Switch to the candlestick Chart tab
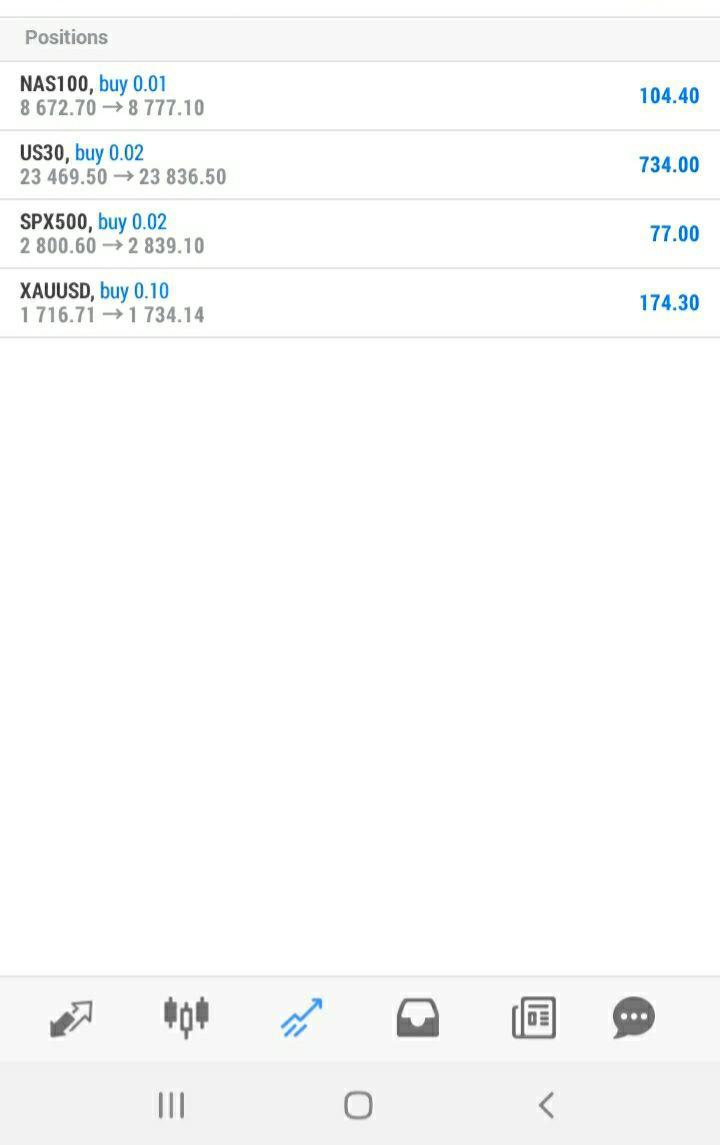Screen dimensions: 720x1145 [x=186, y=1016]
